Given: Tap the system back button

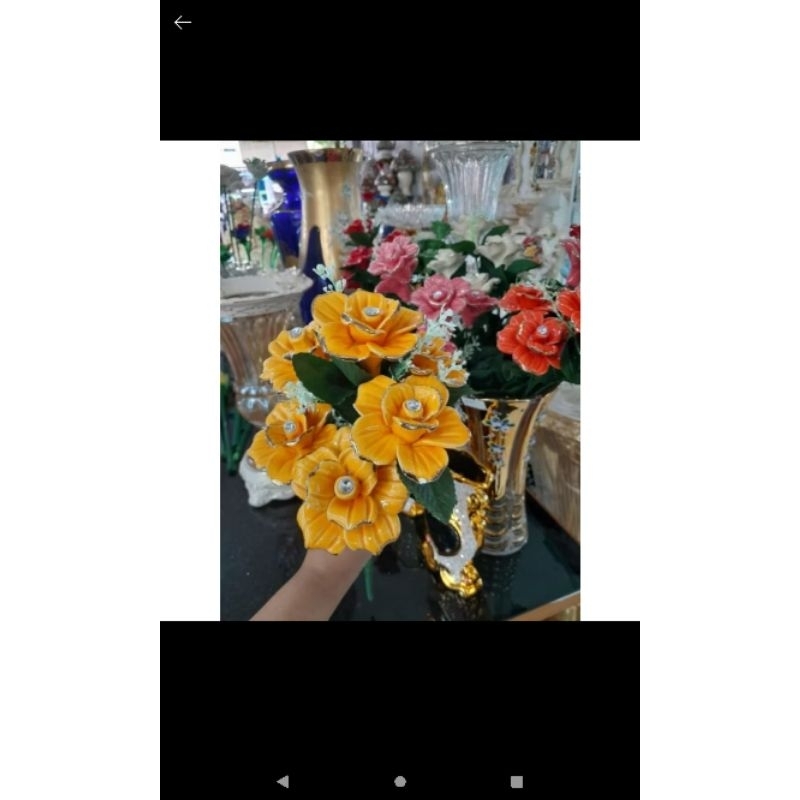Looking at the screenshot, I should click(283, 781).
